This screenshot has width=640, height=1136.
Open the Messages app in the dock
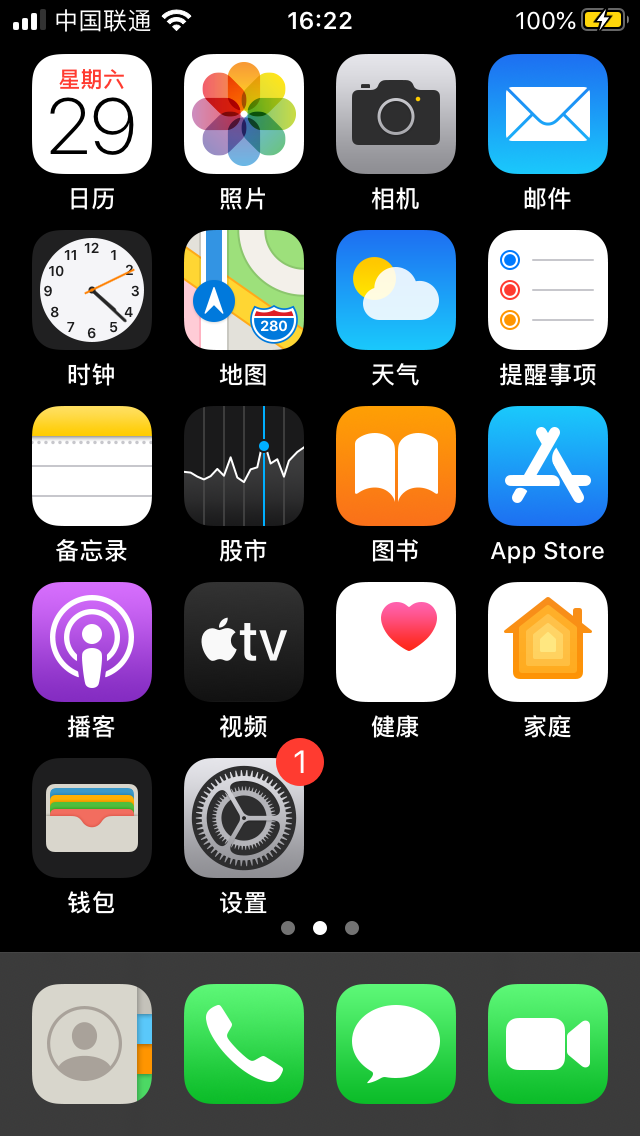[396, 1044]
